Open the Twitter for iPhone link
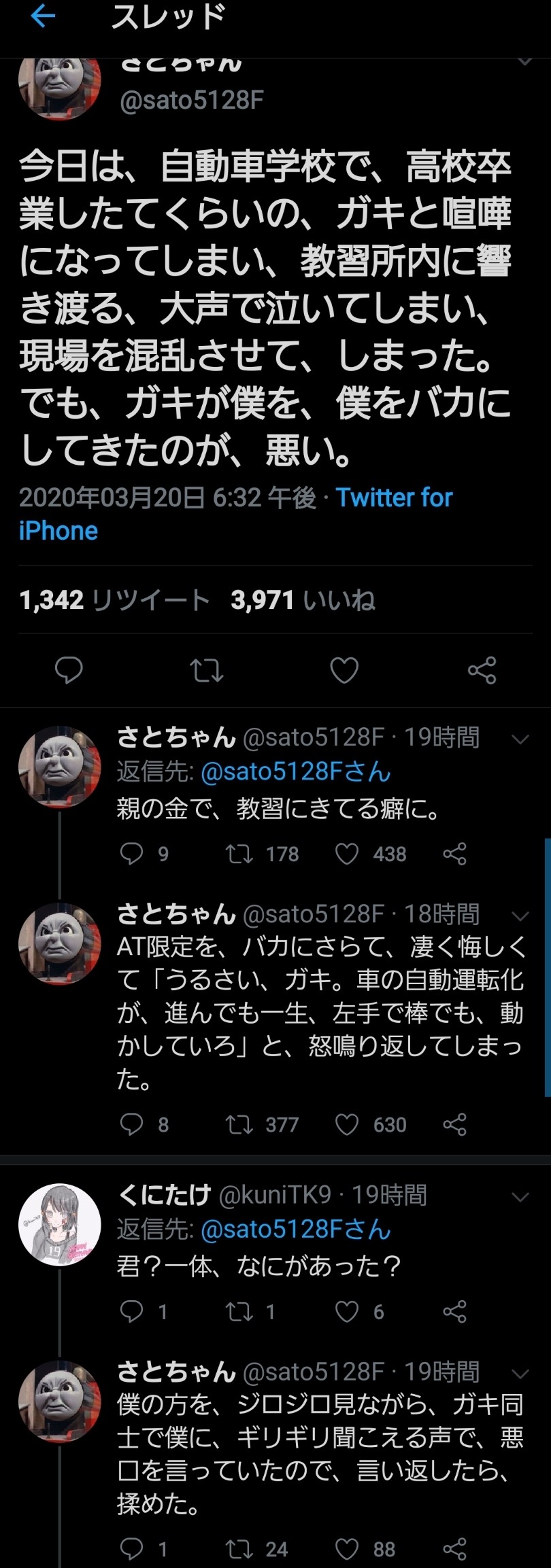Viewport: 551px width, 1568px height. [x=393, y=498]
